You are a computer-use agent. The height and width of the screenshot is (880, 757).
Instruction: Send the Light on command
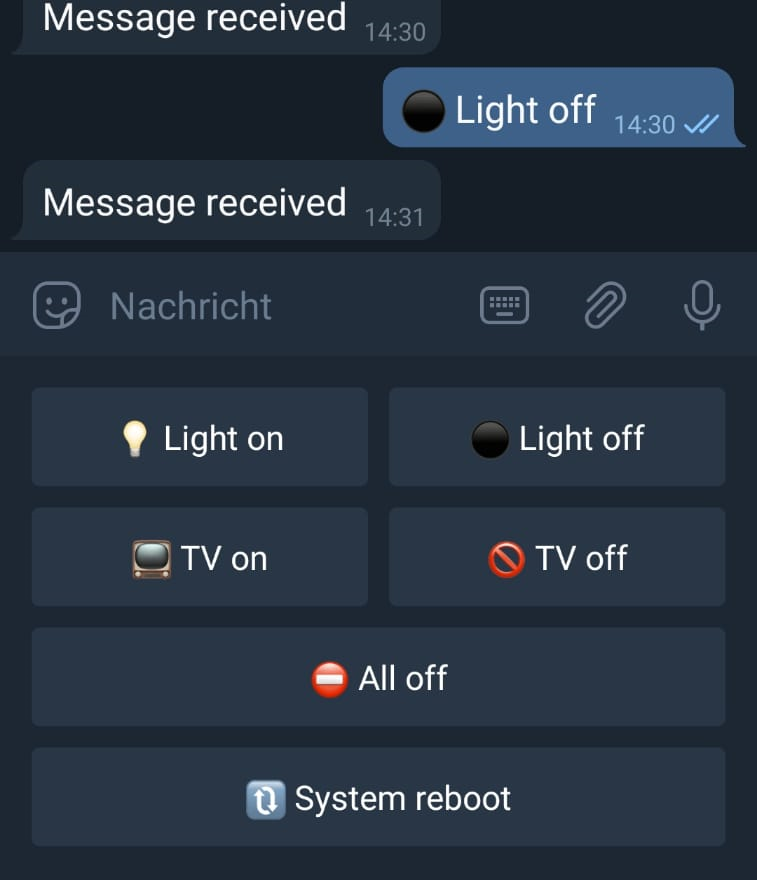pyautogui.click(x=200, y=438)
